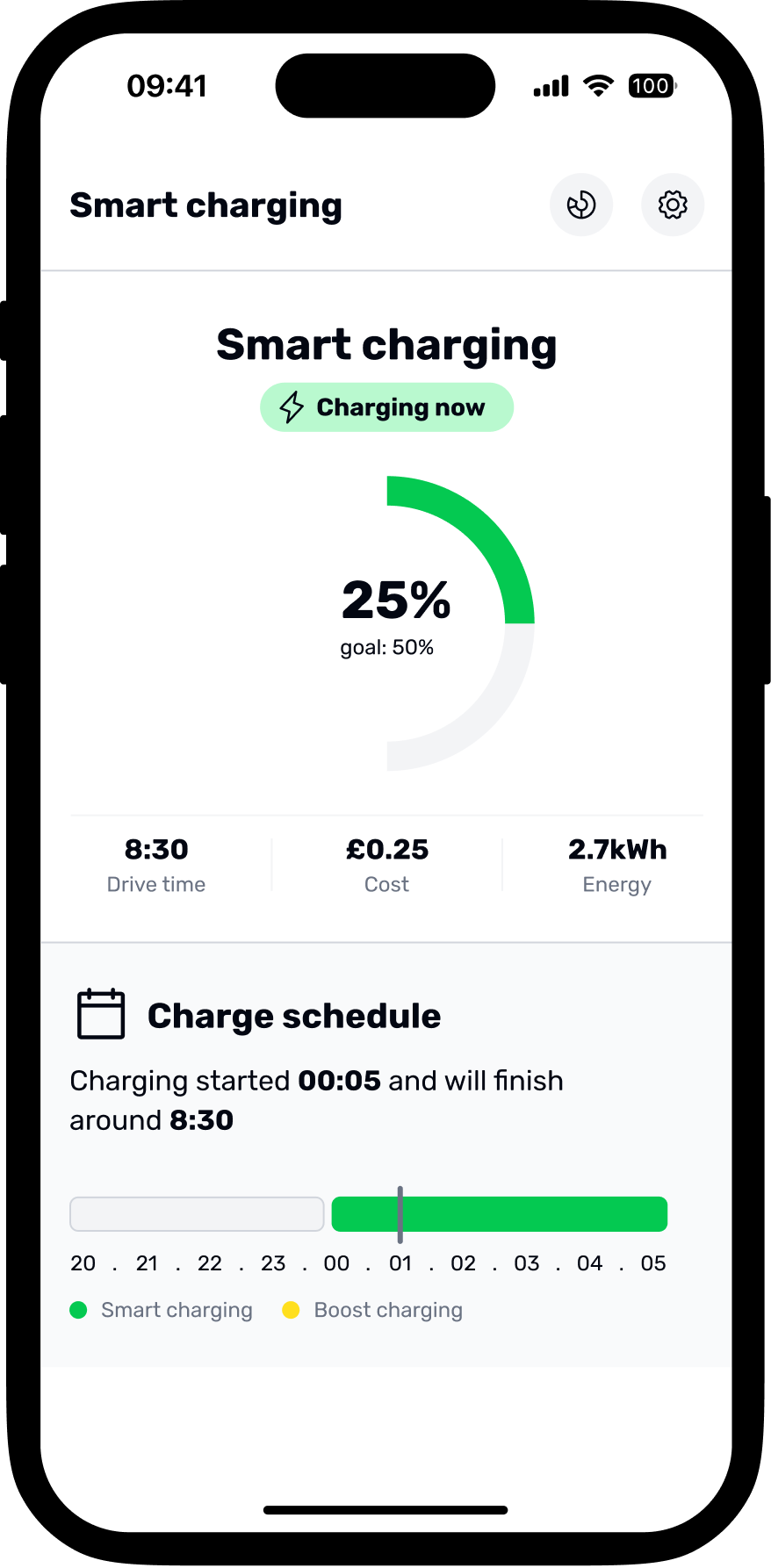
Task: Click the current time marker on schedule bar
Action: [x=400, y=1214]
